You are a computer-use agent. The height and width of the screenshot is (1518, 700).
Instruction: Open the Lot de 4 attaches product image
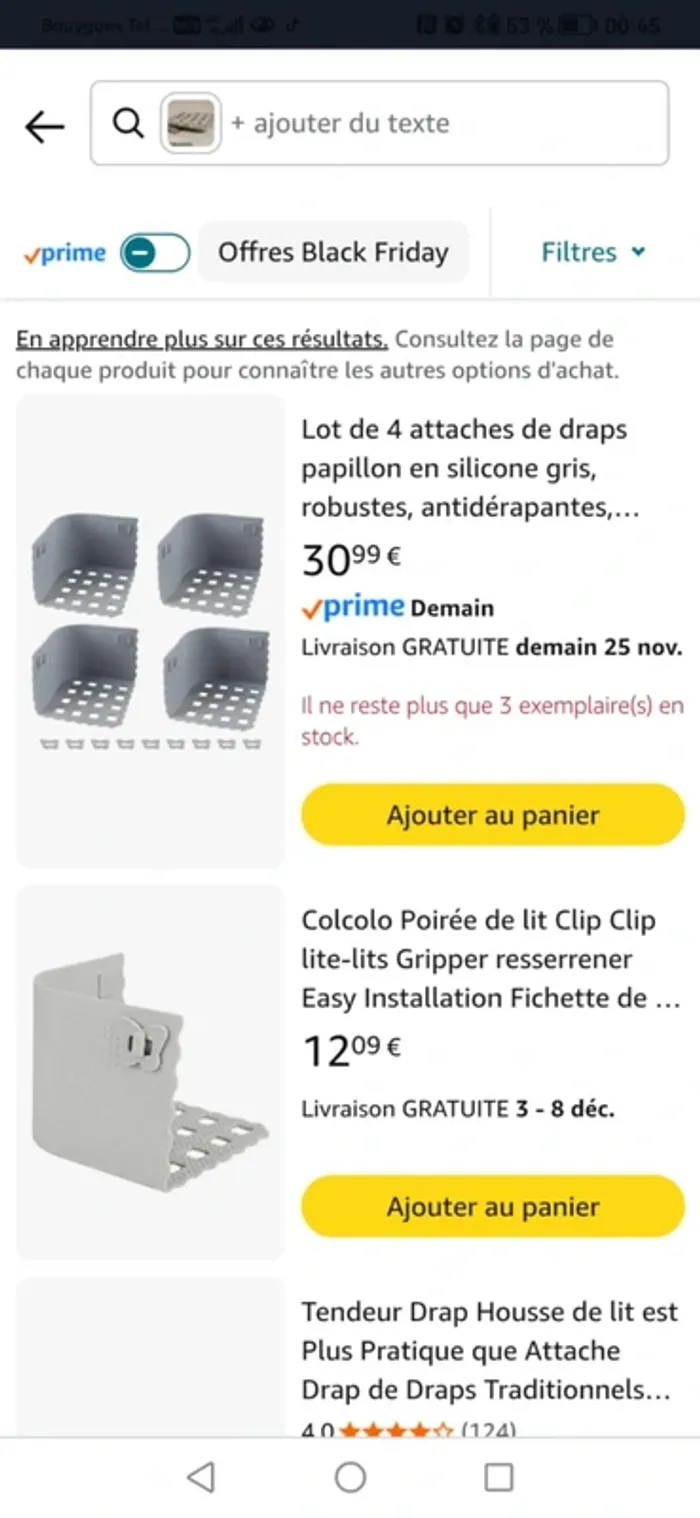click(151, 630)
